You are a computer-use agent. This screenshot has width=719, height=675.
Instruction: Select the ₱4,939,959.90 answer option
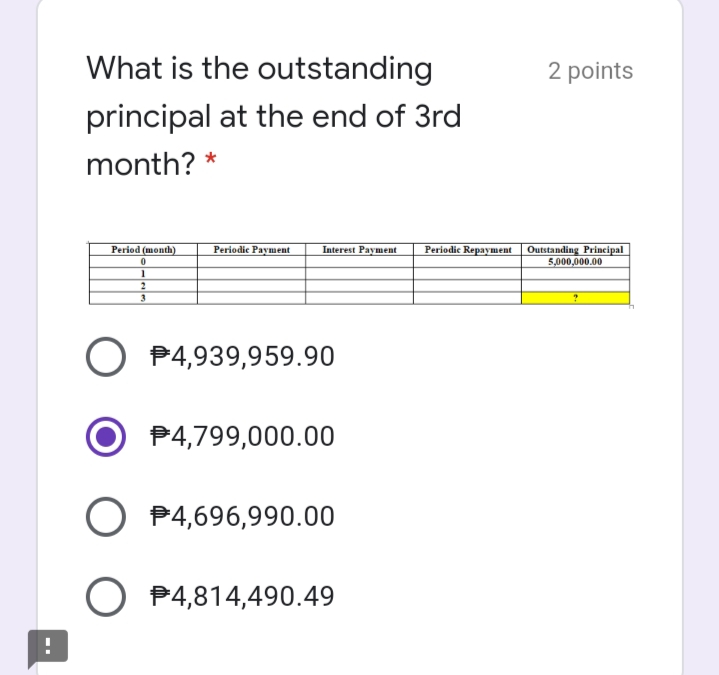tap(105, 357)
